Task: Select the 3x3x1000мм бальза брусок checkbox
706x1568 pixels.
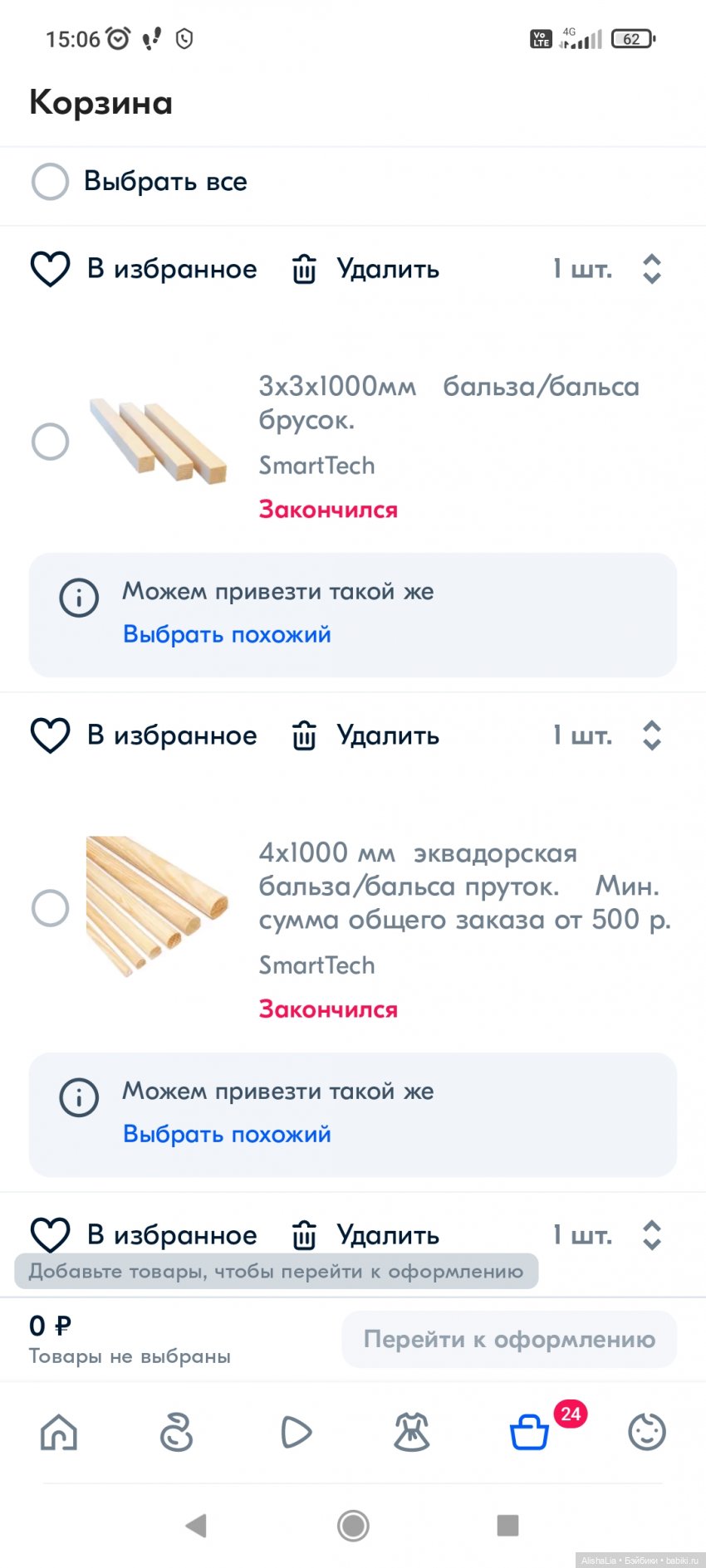Action: (50, 442)
